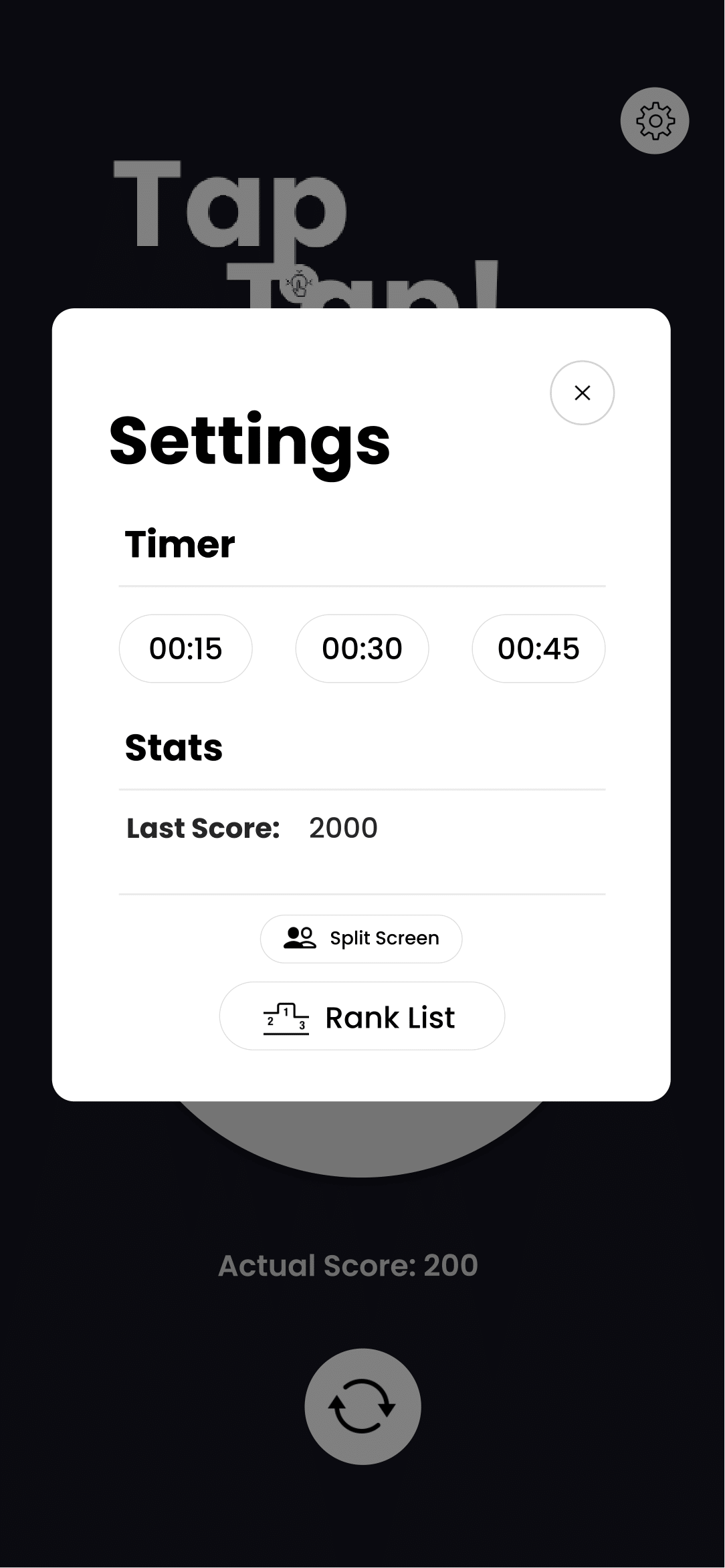Image resolution: width=725 pixels, height=1568 pixels.
Task: Set timer to 00:45
Action: [x=538, y=648]
